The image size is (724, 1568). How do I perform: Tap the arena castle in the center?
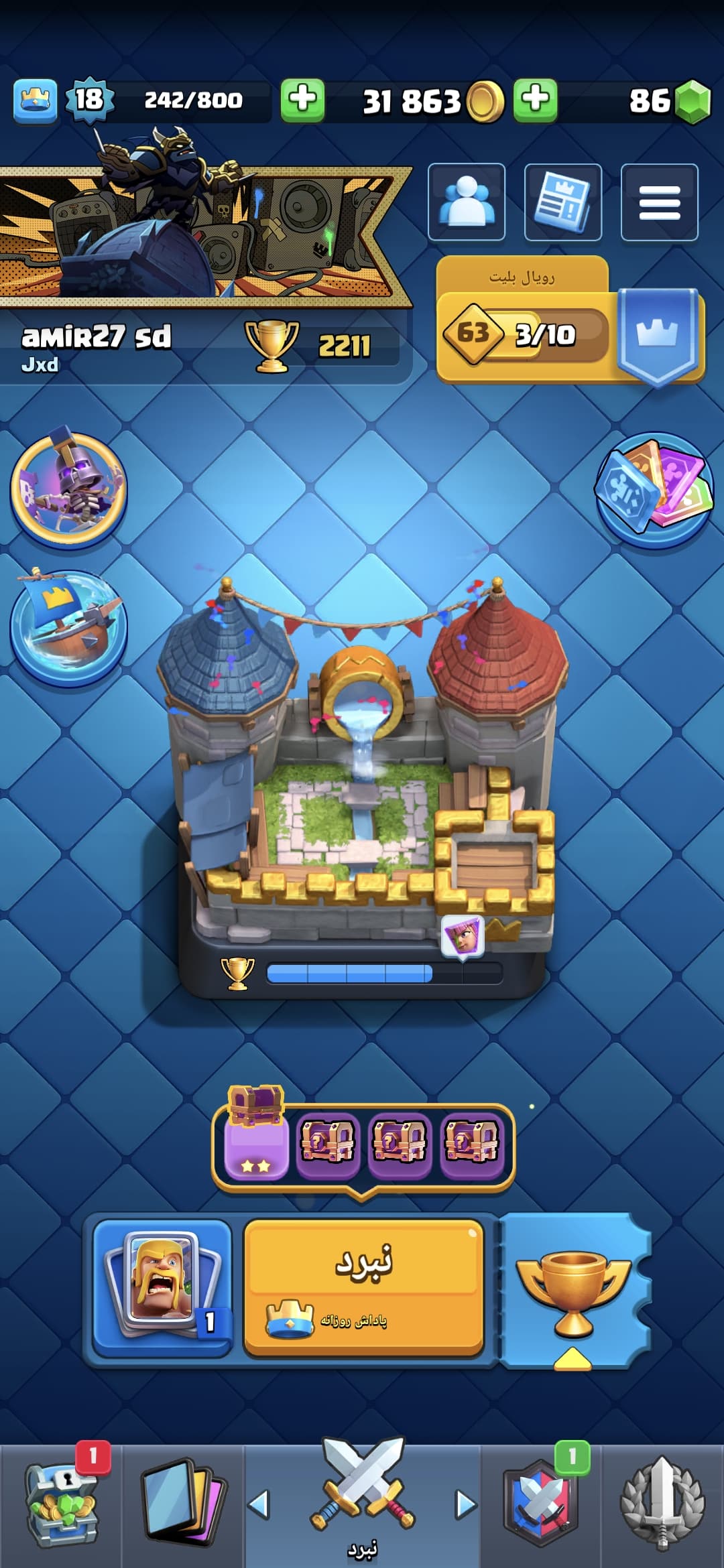click(x=362, y=771)
